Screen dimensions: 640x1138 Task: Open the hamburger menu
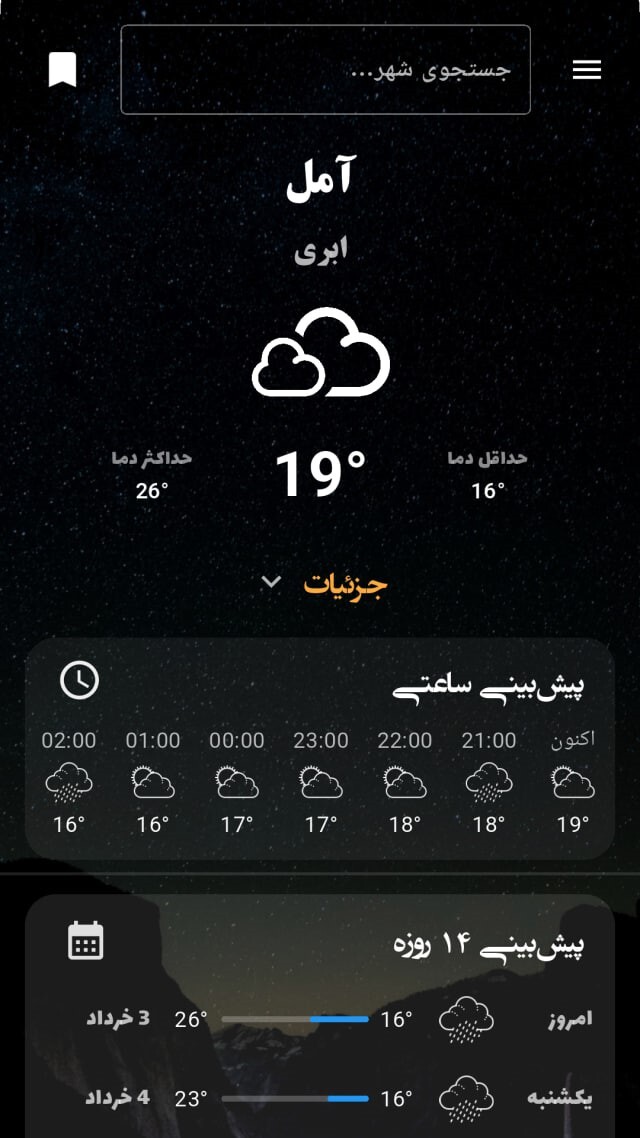(x=586, y=69)
